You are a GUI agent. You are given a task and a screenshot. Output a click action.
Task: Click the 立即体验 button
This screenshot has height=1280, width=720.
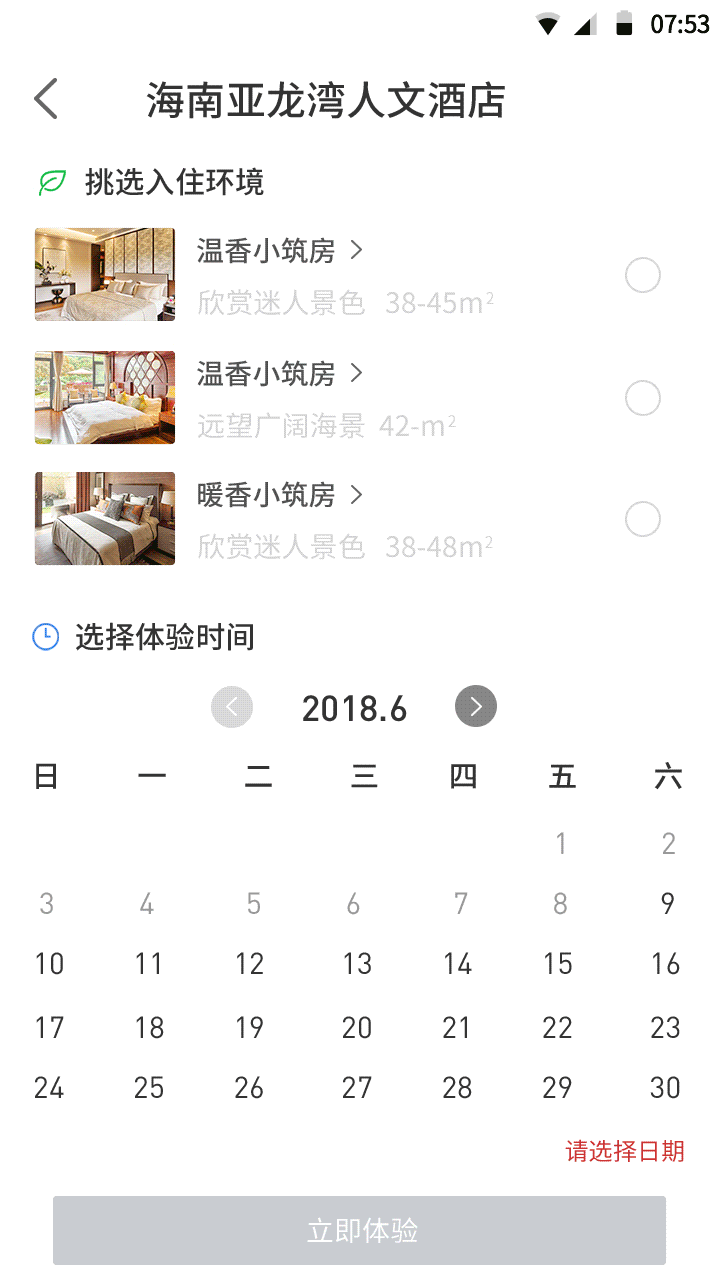point(360,1232)
